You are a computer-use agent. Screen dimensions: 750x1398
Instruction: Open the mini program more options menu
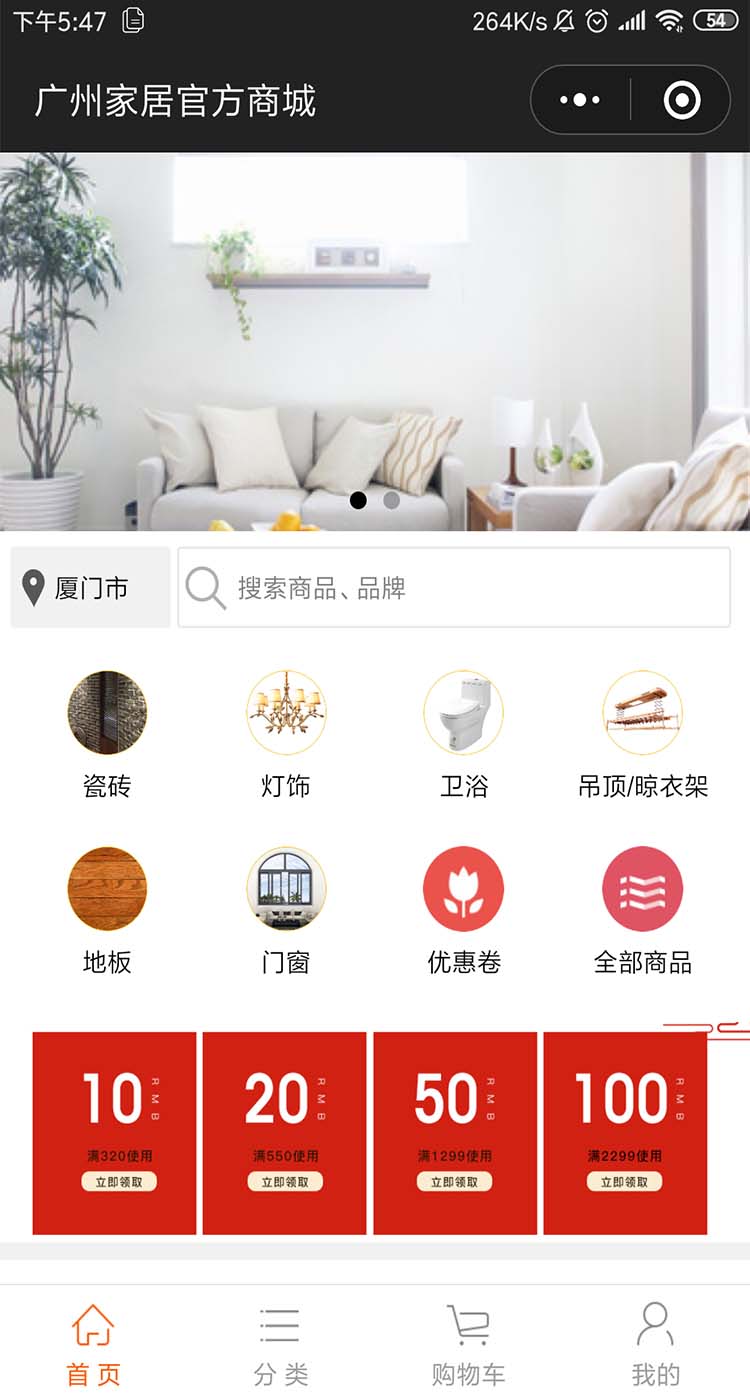pos(580,100)
